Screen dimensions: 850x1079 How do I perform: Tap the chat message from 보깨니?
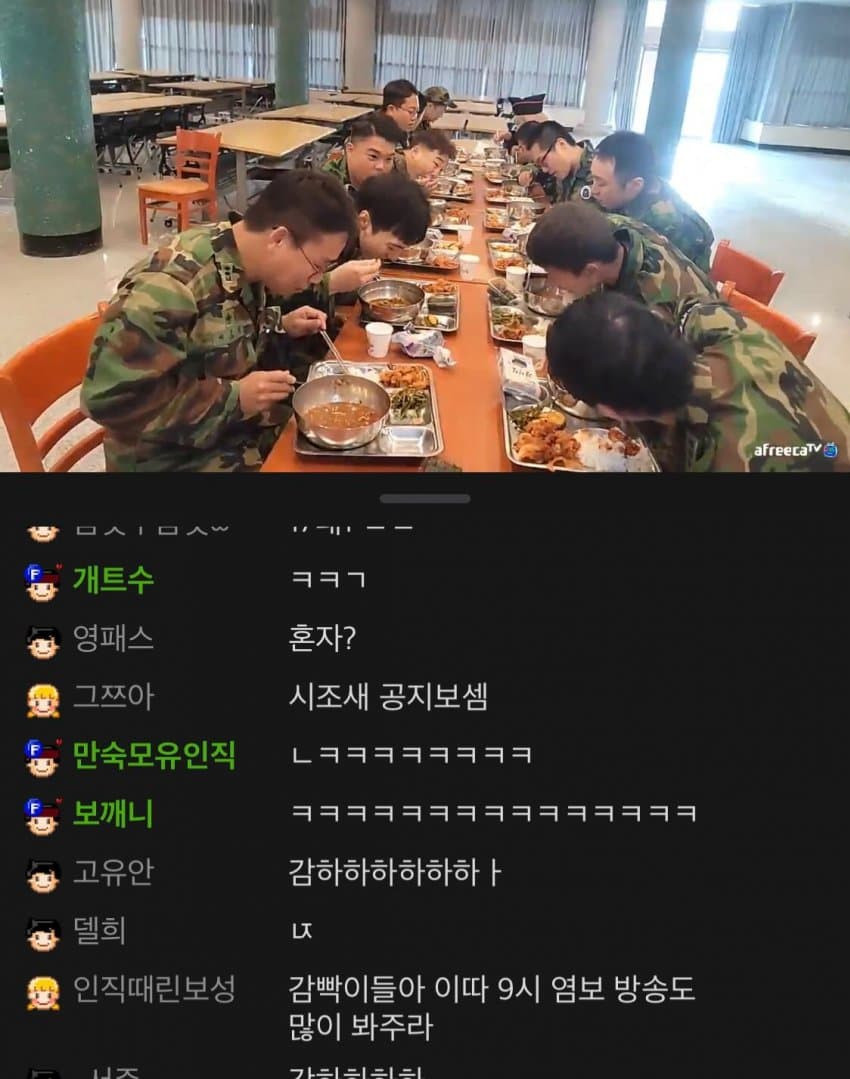[493, 813]
